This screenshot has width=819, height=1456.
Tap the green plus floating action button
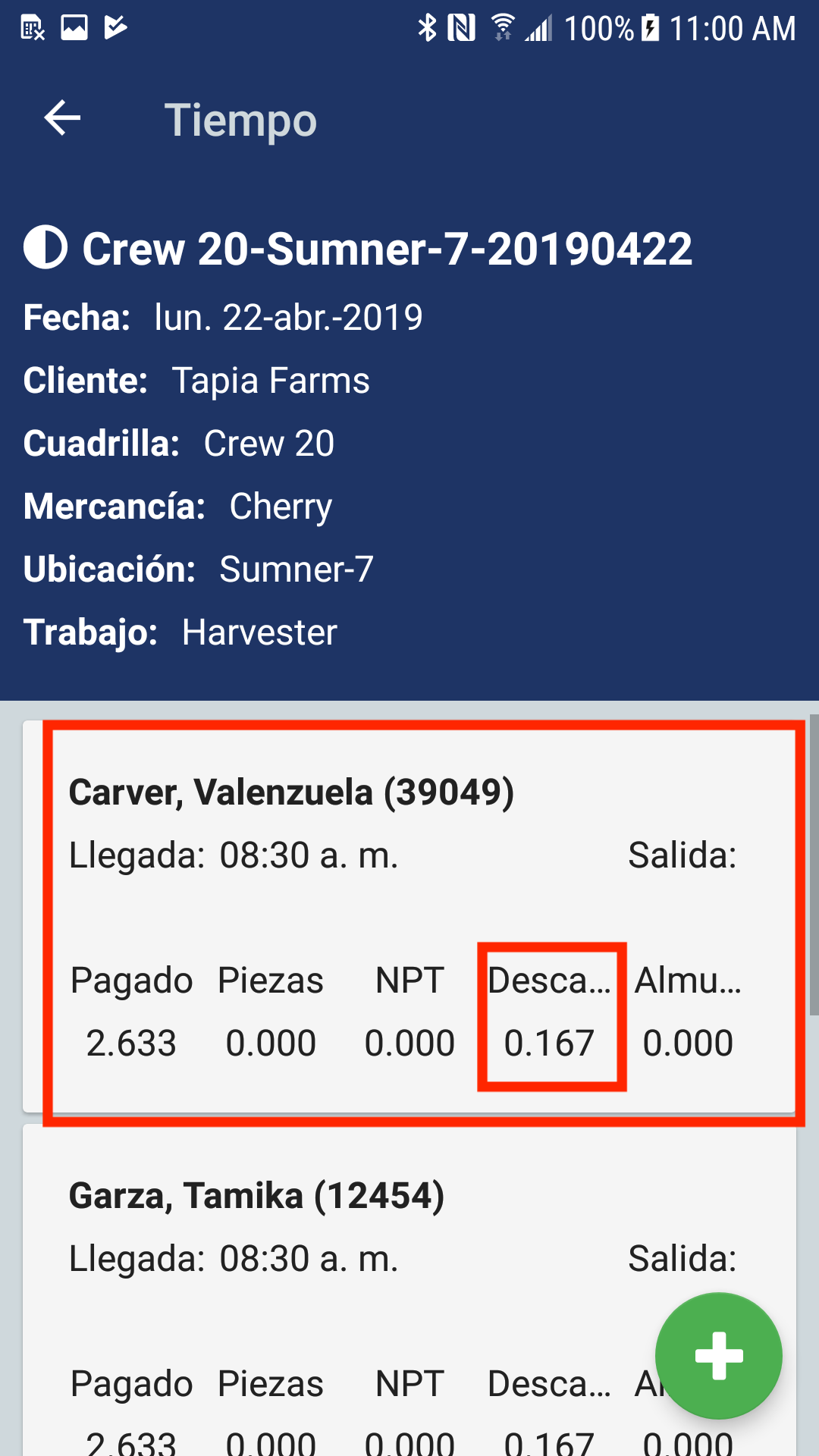point(718,1355)
